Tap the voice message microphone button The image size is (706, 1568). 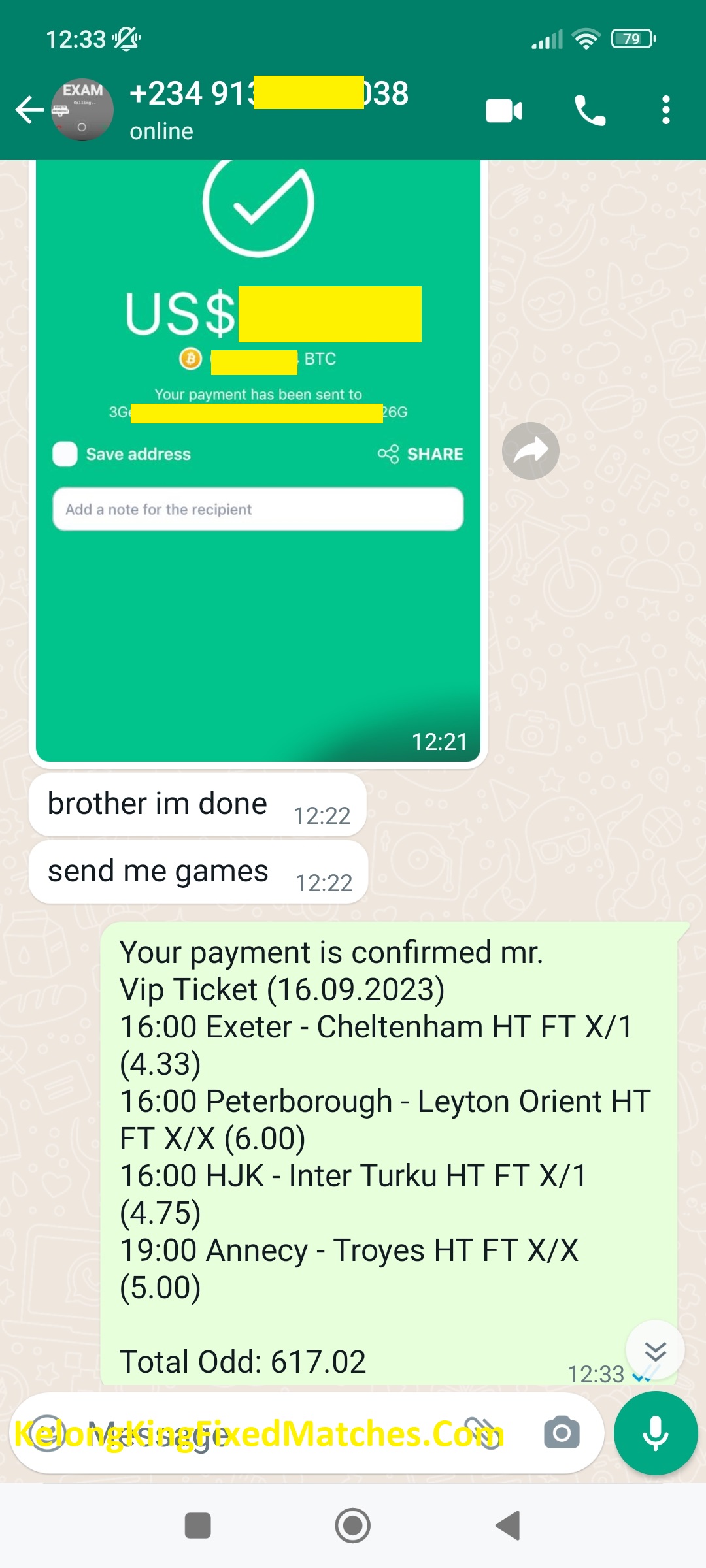(655, 1433)
